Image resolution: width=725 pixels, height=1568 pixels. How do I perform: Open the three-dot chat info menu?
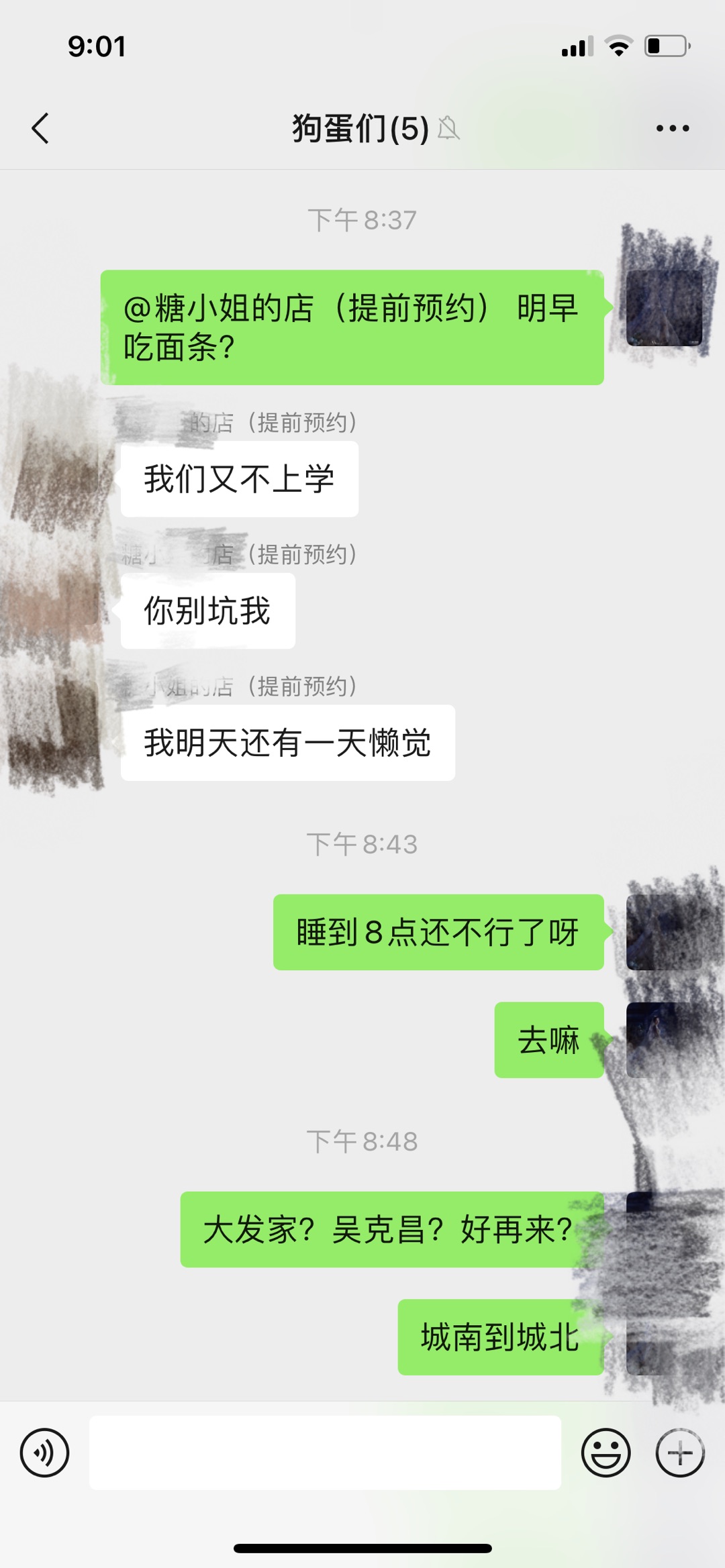pos(673,128)
